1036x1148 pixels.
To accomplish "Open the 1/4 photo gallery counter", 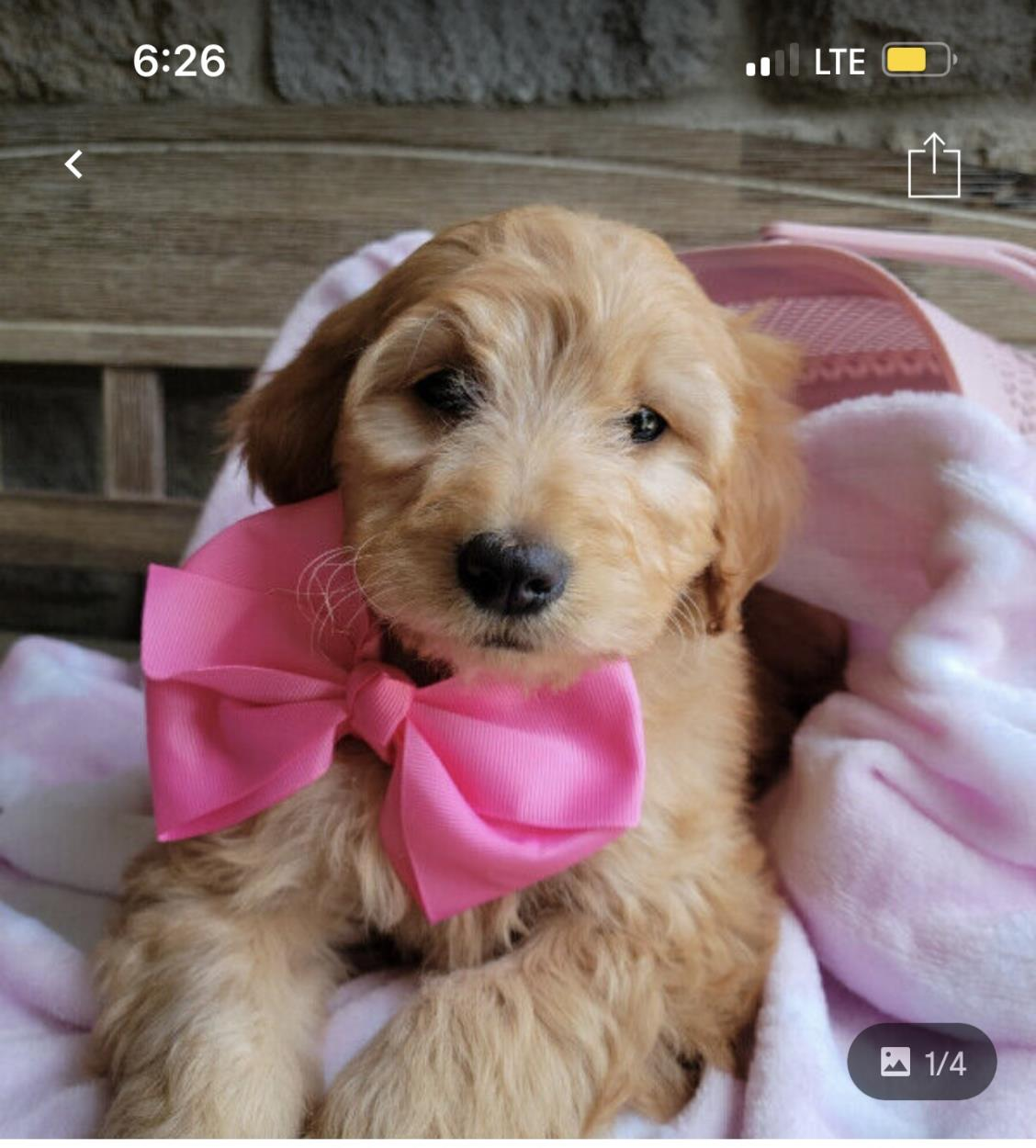I will [x=921, y=1062].
